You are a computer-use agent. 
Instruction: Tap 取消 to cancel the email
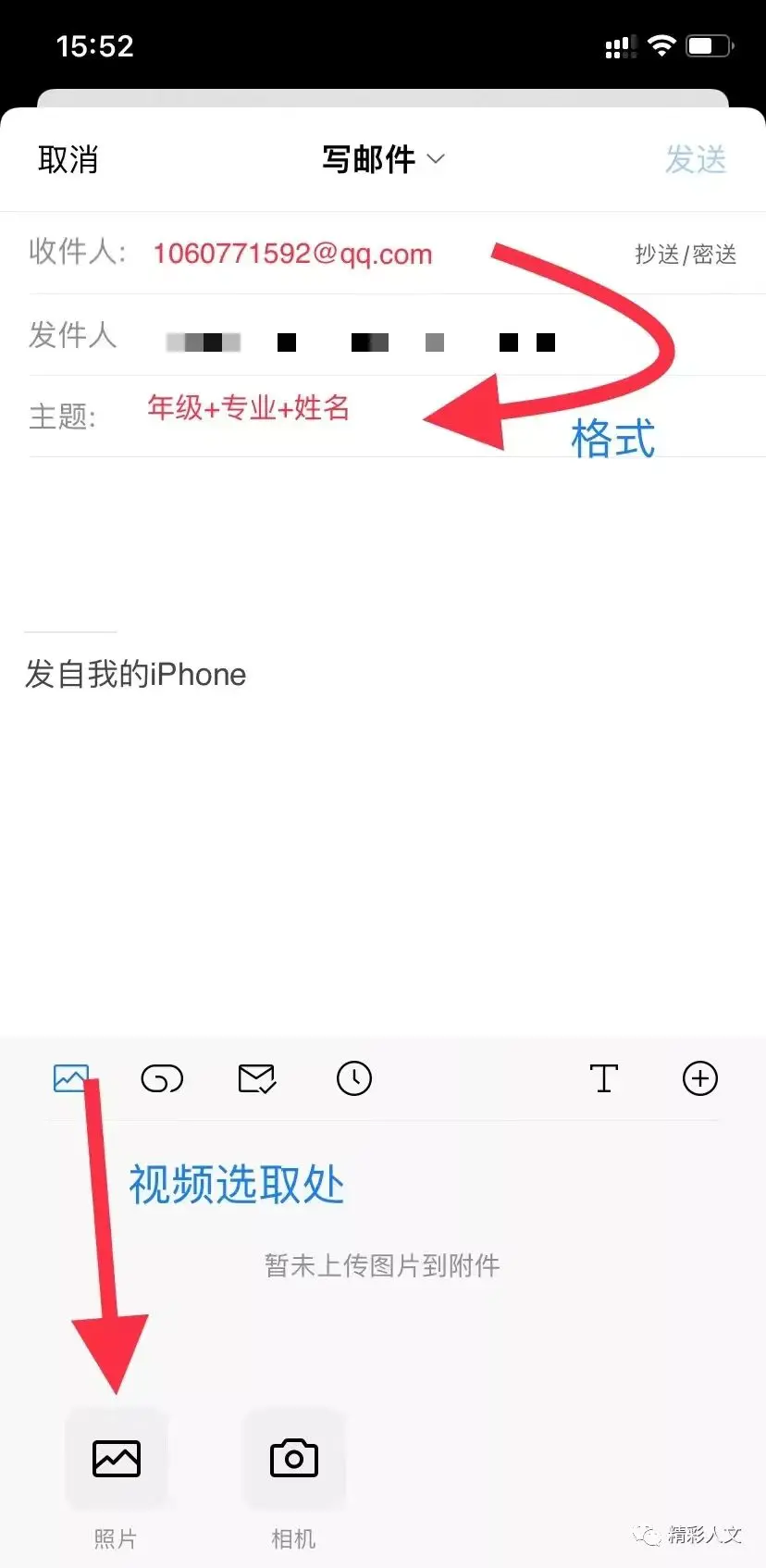tap(68, 159)
